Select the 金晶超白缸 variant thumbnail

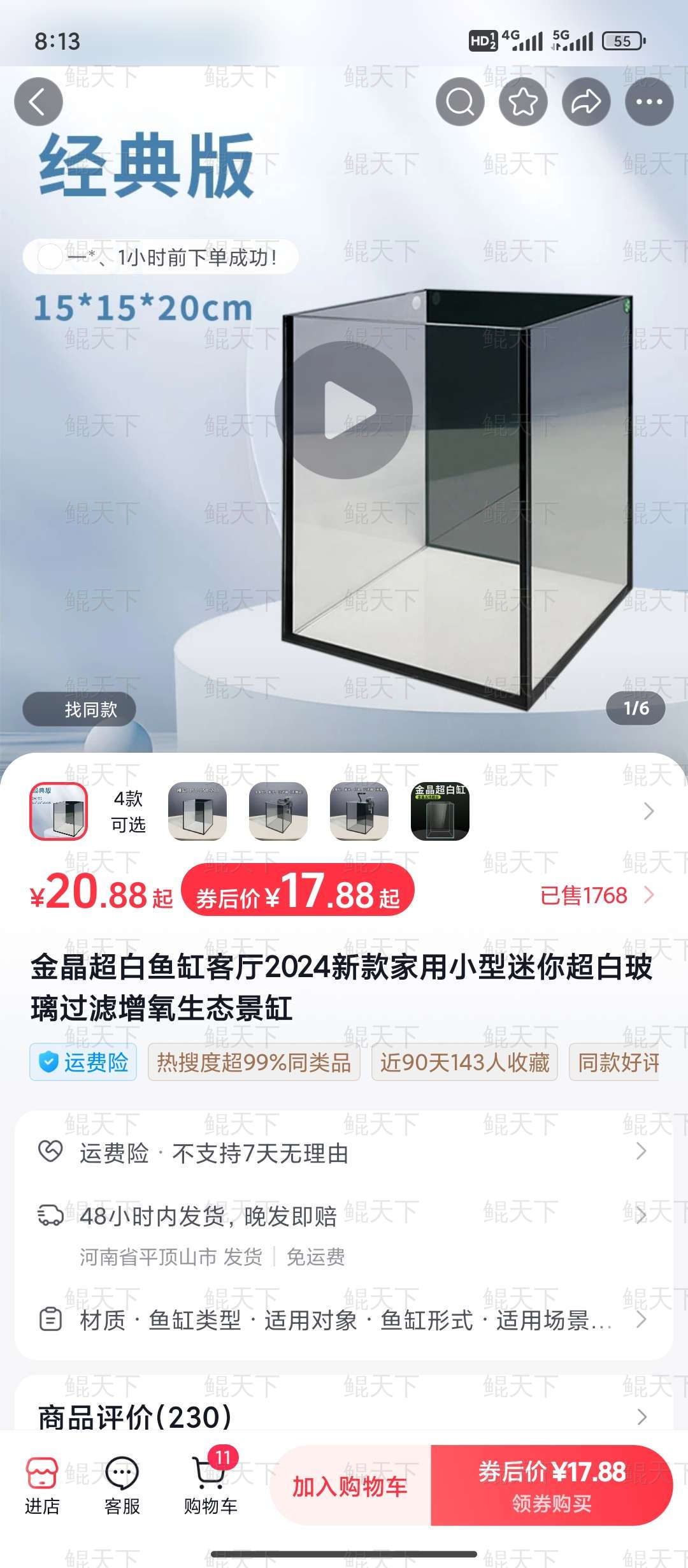[x=440, y=811]
